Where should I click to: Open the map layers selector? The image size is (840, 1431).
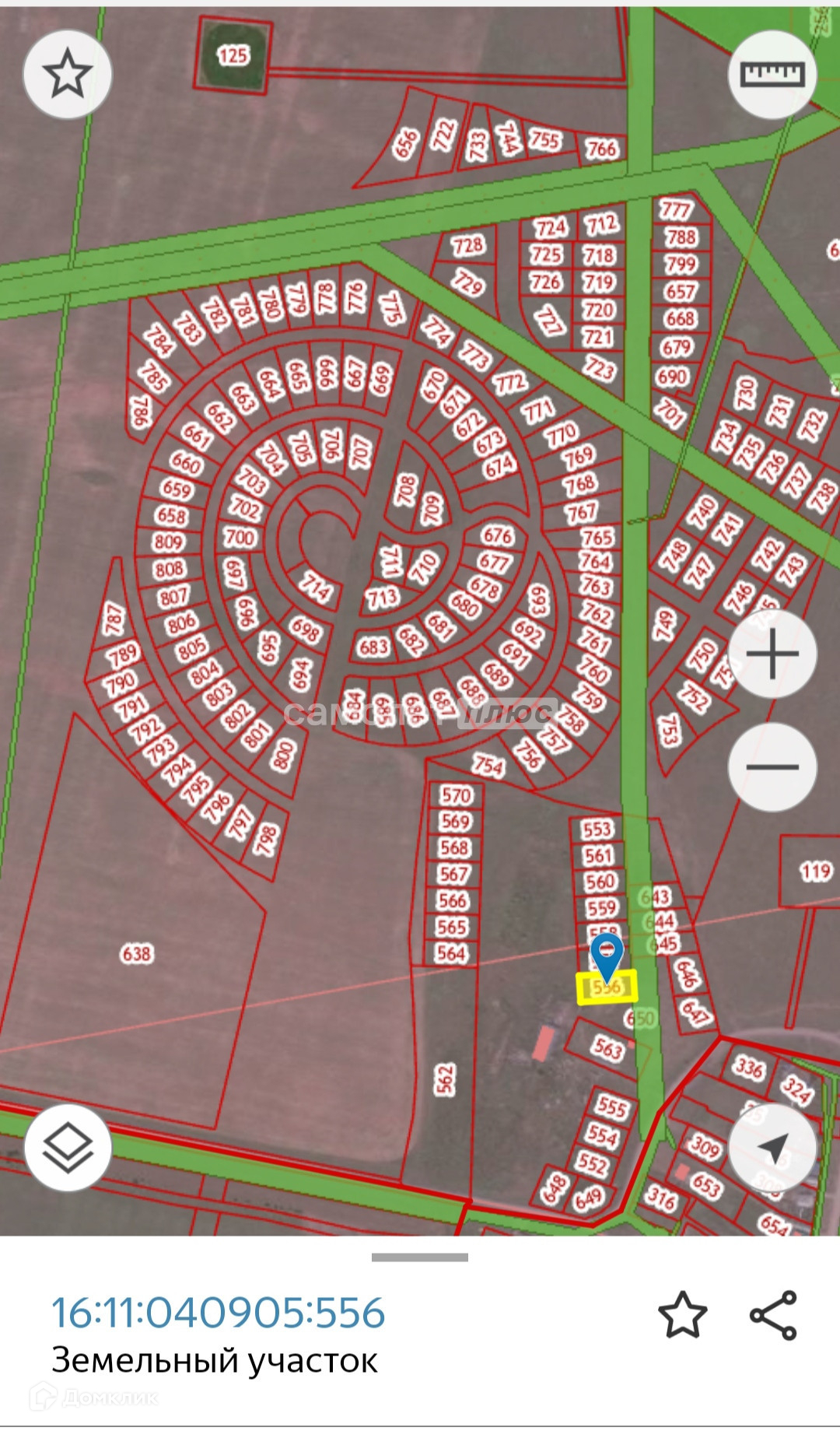tap(68, 1148)
